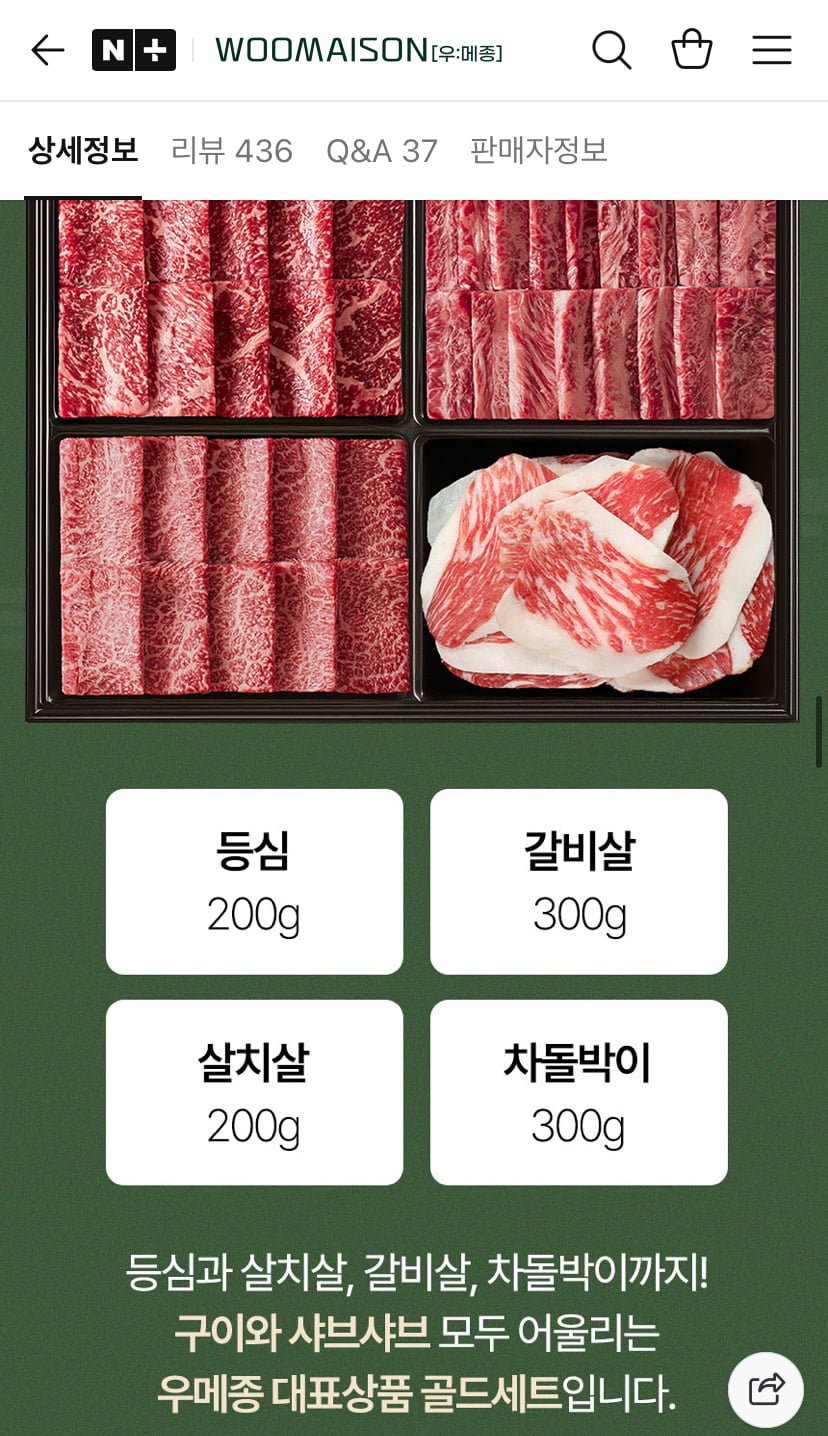Viewport: 828px width, 1436px height.
Task: Select the 상세정보 tab
Action: [83, 151]
